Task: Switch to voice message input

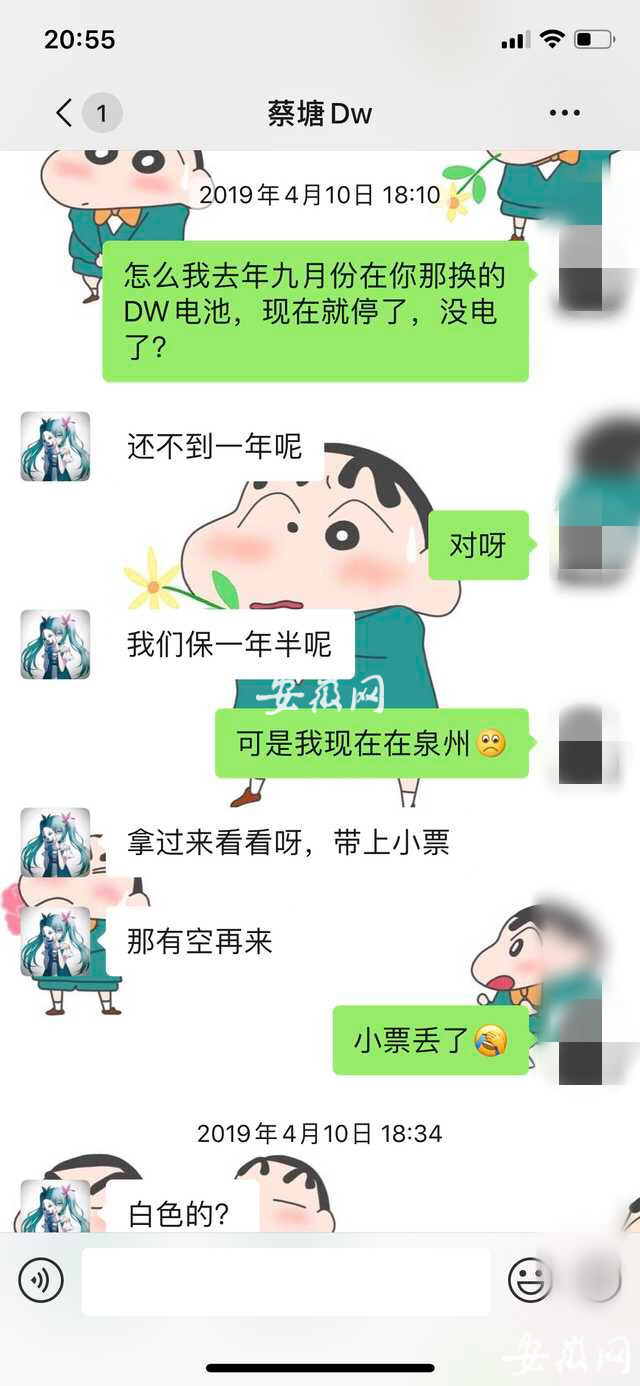Action: point(41,1280)
